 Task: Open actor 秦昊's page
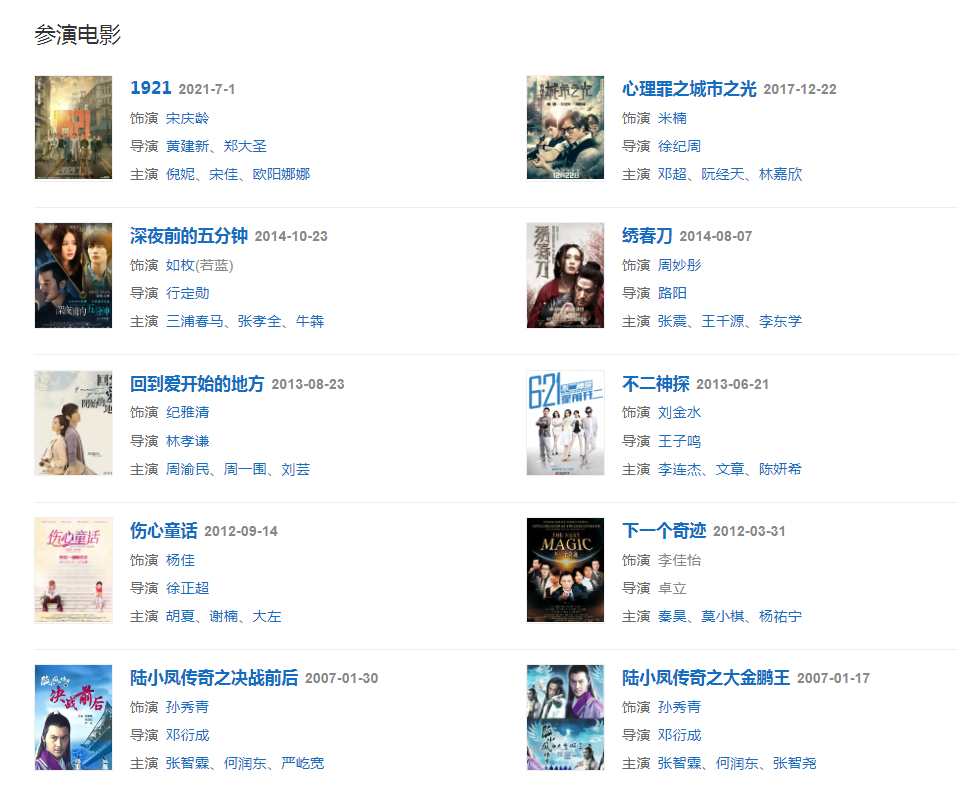[x=672, y=616]
